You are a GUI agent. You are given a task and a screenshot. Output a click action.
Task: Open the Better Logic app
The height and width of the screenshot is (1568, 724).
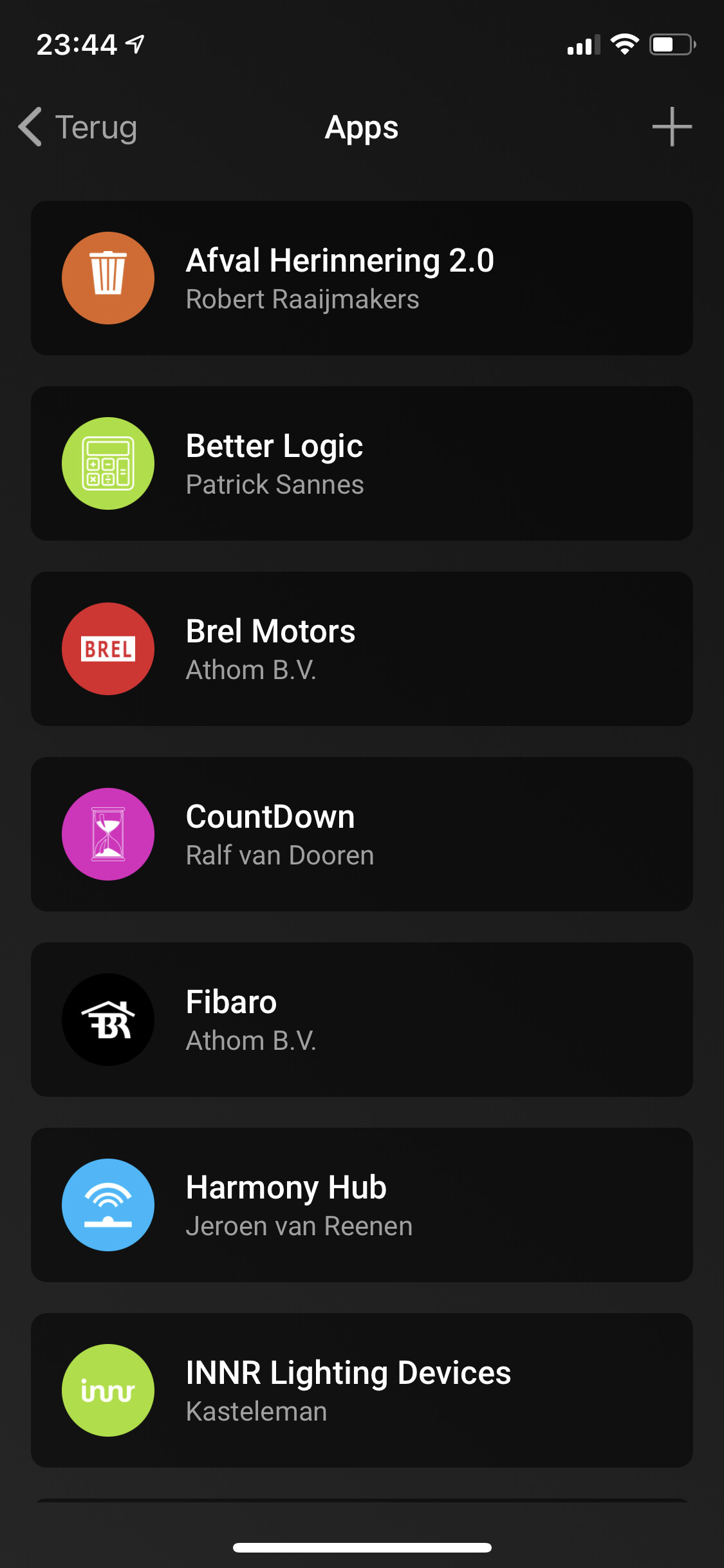(x=362, y=463)
